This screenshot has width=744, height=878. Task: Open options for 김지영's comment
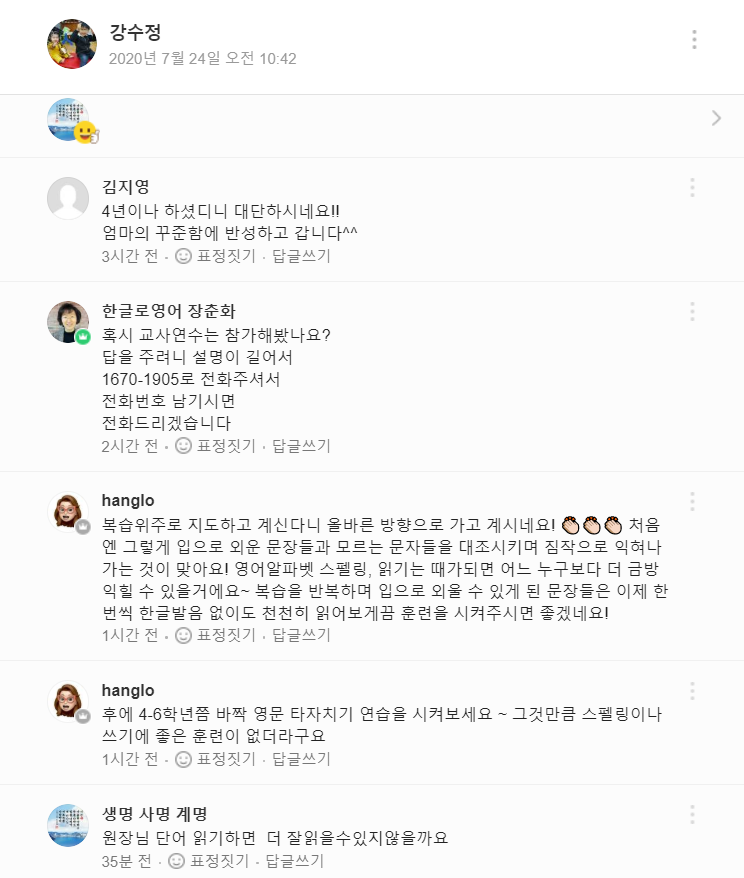coord(691,188)
